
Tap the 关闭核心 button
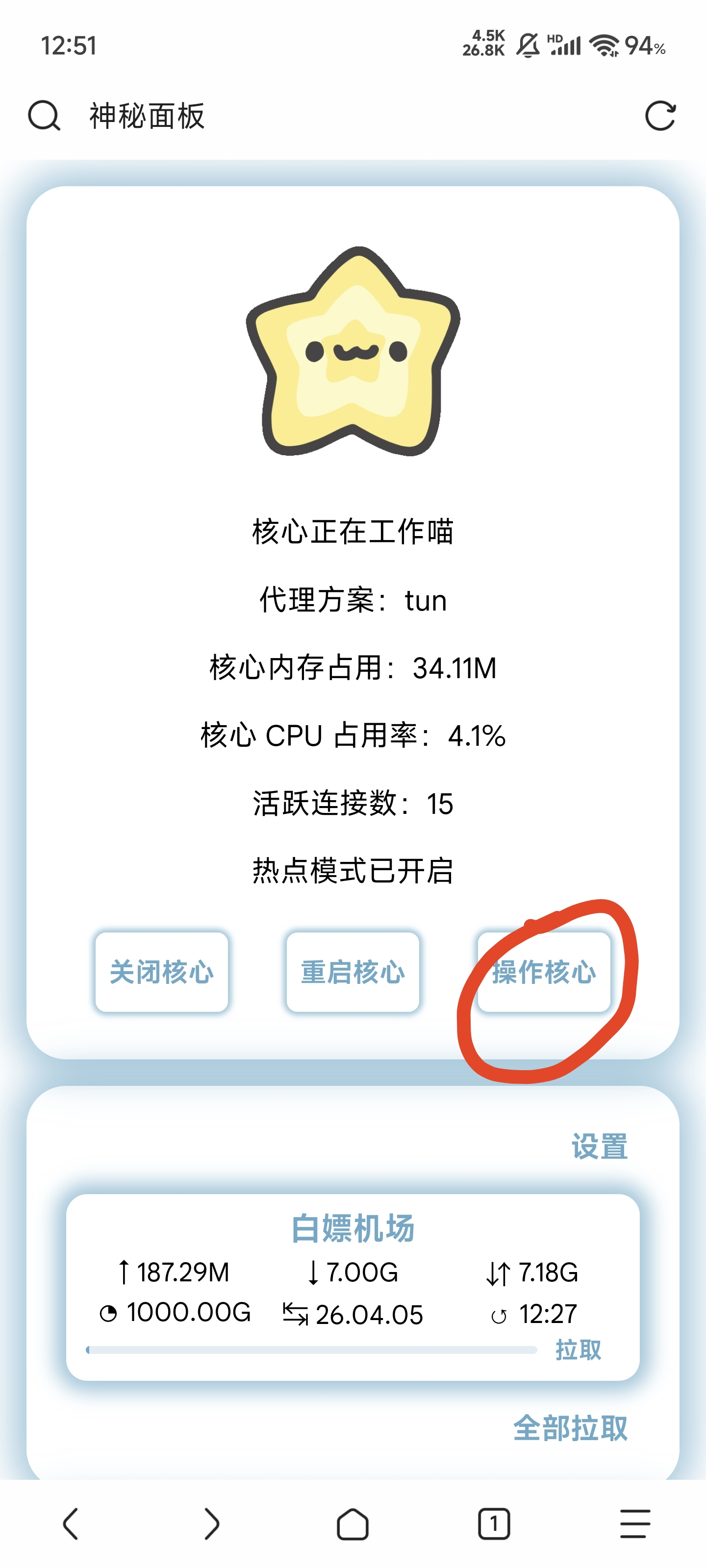click(161, 972)
